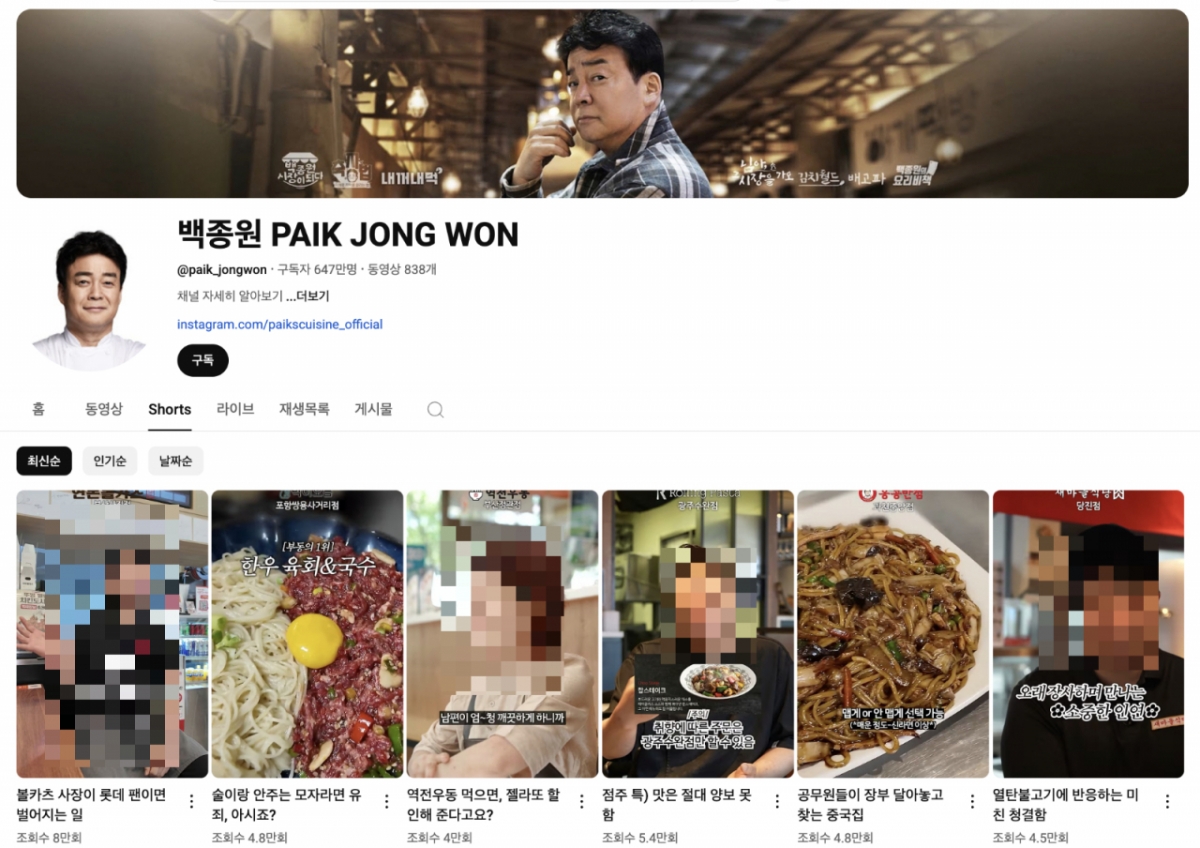The height and width of the screenshot is (848, 1200).
Task: Open the 게시물 tab
Action: point(373,409)
